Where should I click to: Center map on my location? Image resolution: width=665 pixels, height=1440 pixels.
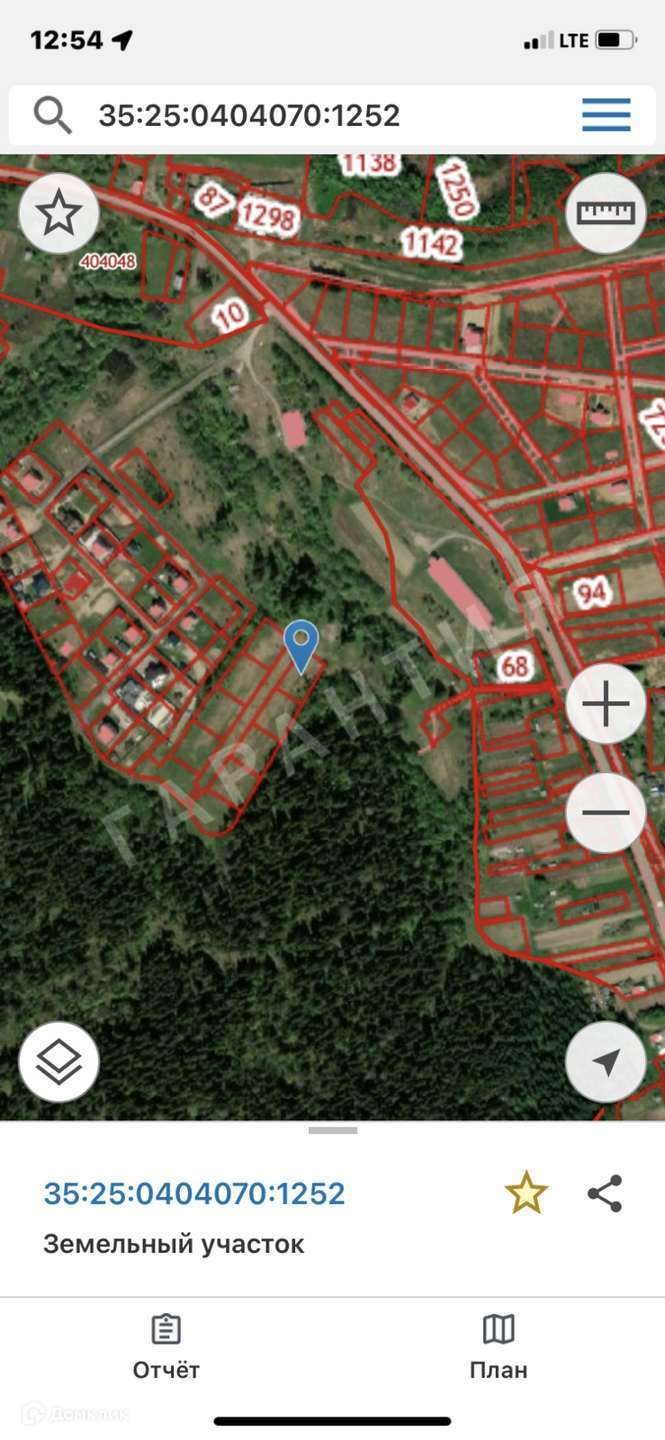[606, 1062]
